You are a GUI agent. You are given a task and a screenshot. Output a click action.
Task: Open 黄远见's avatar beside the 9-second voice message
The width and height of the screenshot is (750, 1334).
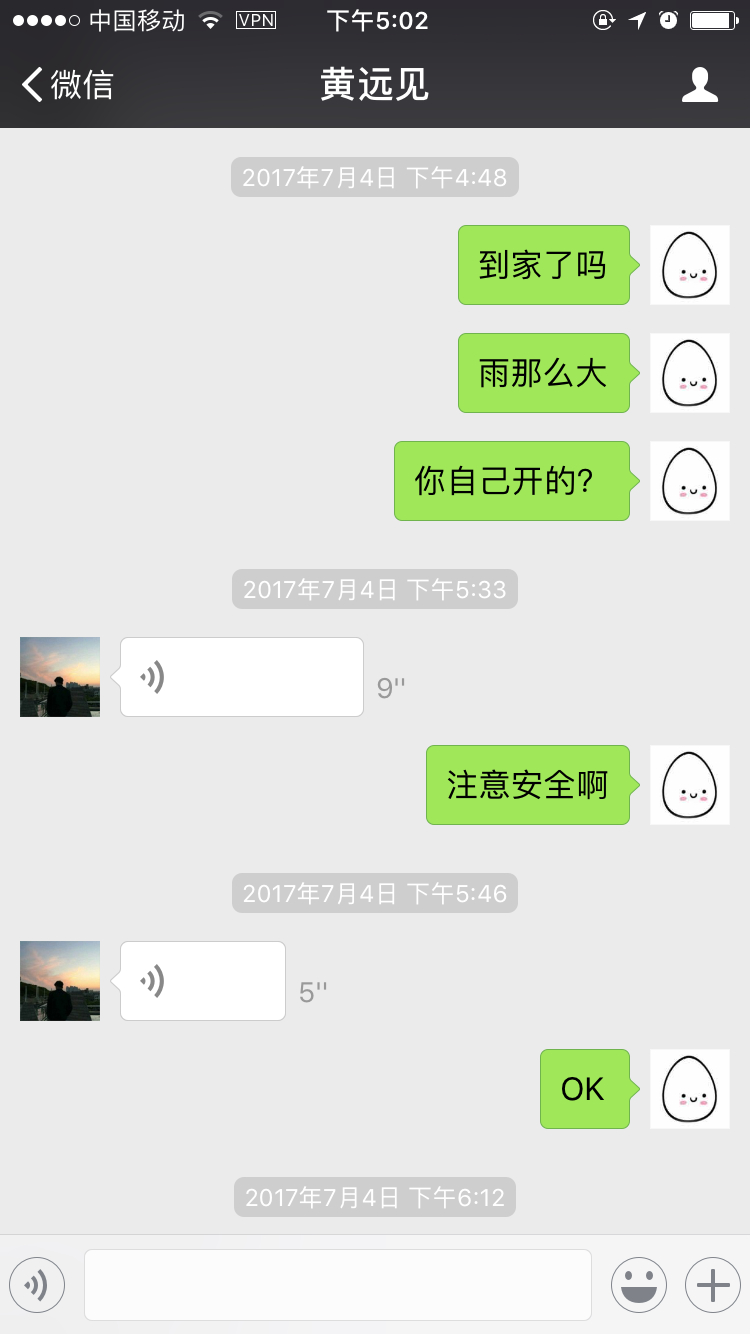click(x=60, y=677)
